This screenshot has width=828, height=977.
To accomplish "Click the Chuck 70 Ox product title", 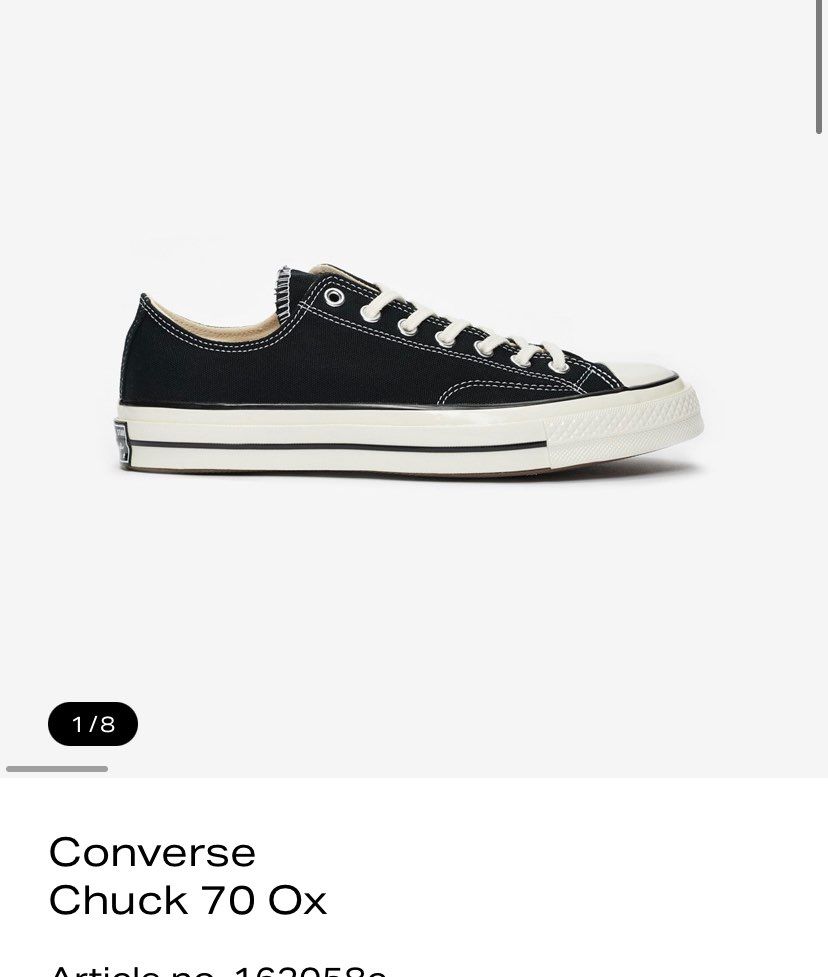I will [188, 899].
